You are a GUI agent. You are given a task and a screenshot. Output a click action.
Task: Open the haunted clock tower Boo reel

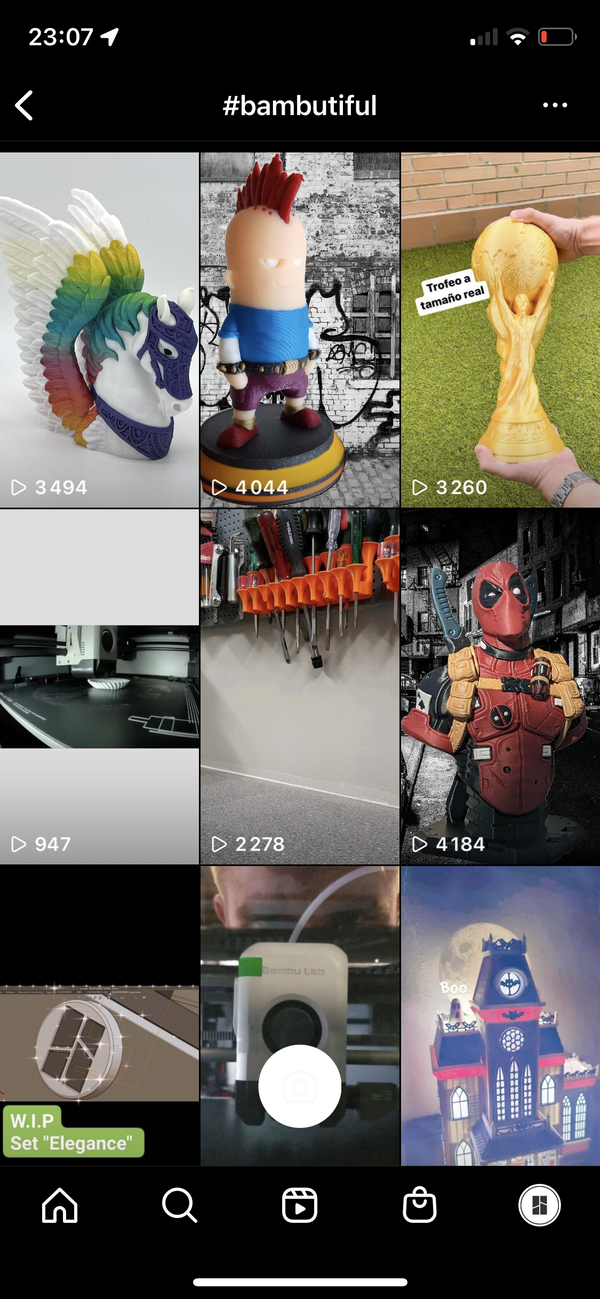click(500, 1015)
